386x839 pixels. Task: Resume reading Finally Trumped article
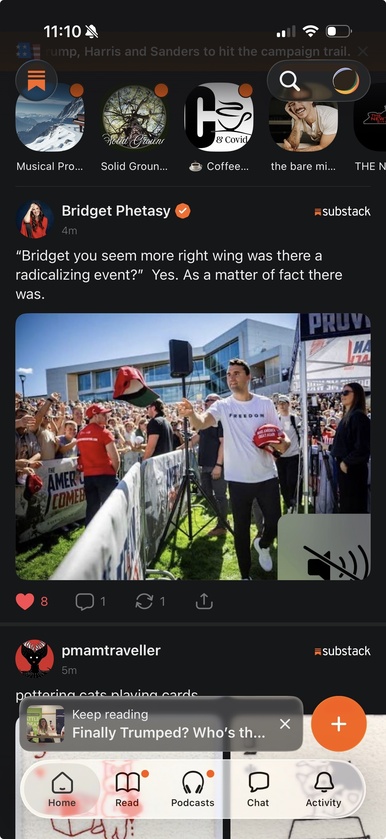pyautogui.click(x=161, y=724)
